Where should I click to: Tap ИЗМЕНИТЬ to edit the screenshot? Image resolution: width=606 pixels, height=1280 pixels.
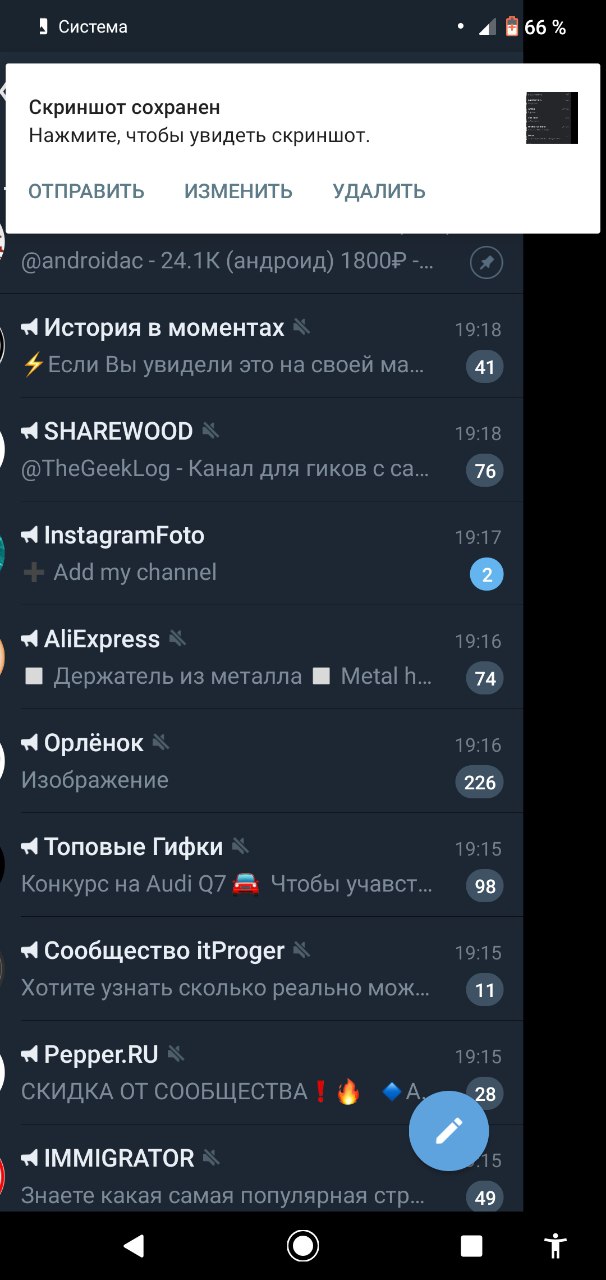pyautogui.click(x=238, y=192)
